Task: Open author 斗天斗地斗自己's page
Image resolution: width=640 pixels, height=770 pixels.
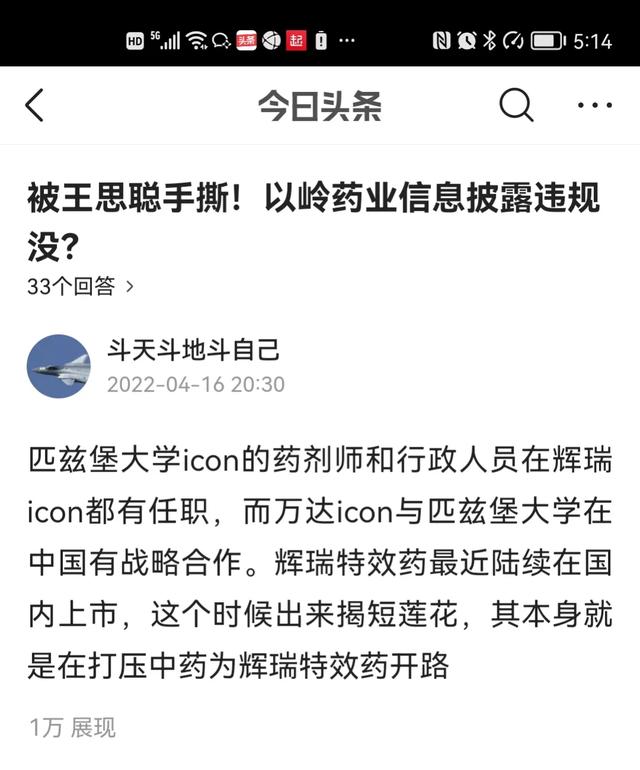Action: (x=194, y=350)
